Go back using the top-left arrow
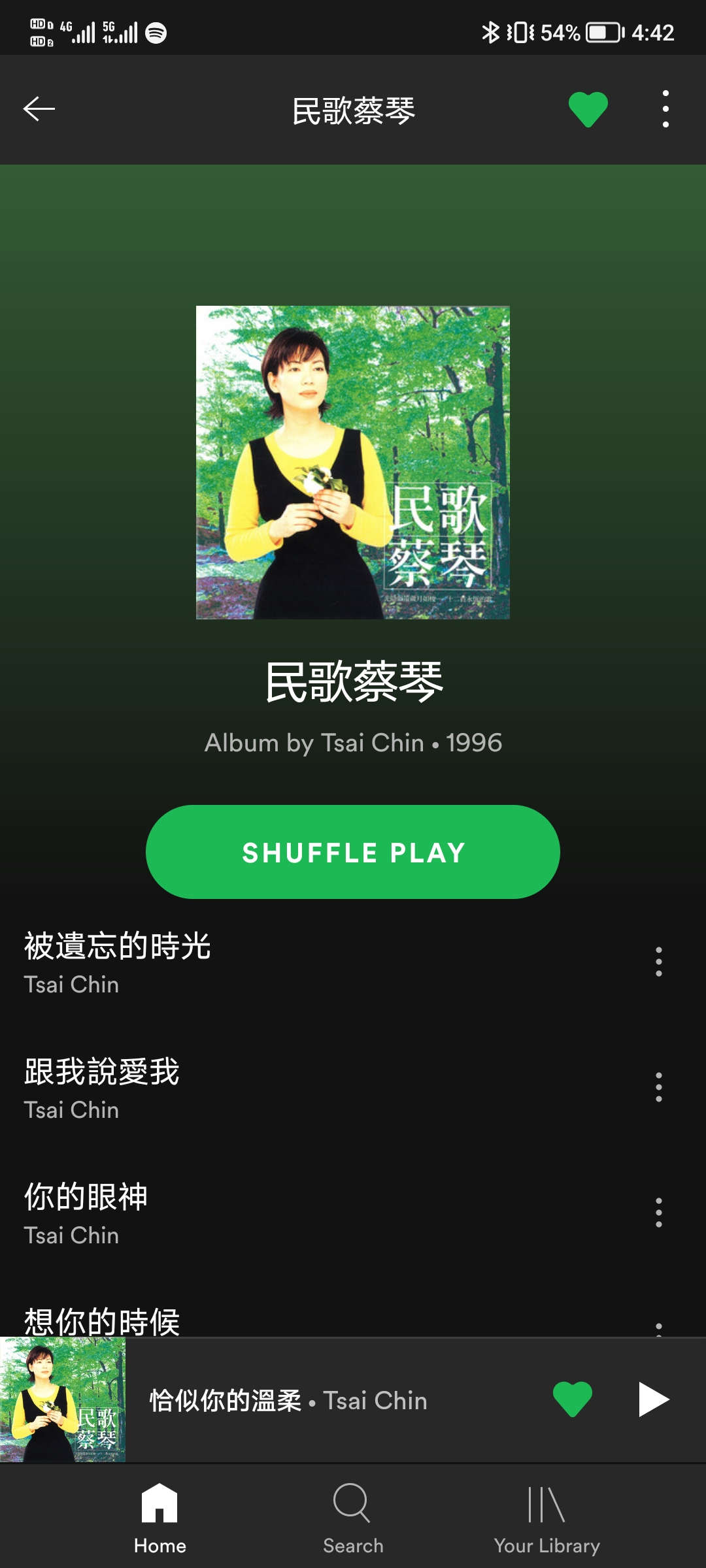Screen dimensions: 706x1568 click(39, 109)
